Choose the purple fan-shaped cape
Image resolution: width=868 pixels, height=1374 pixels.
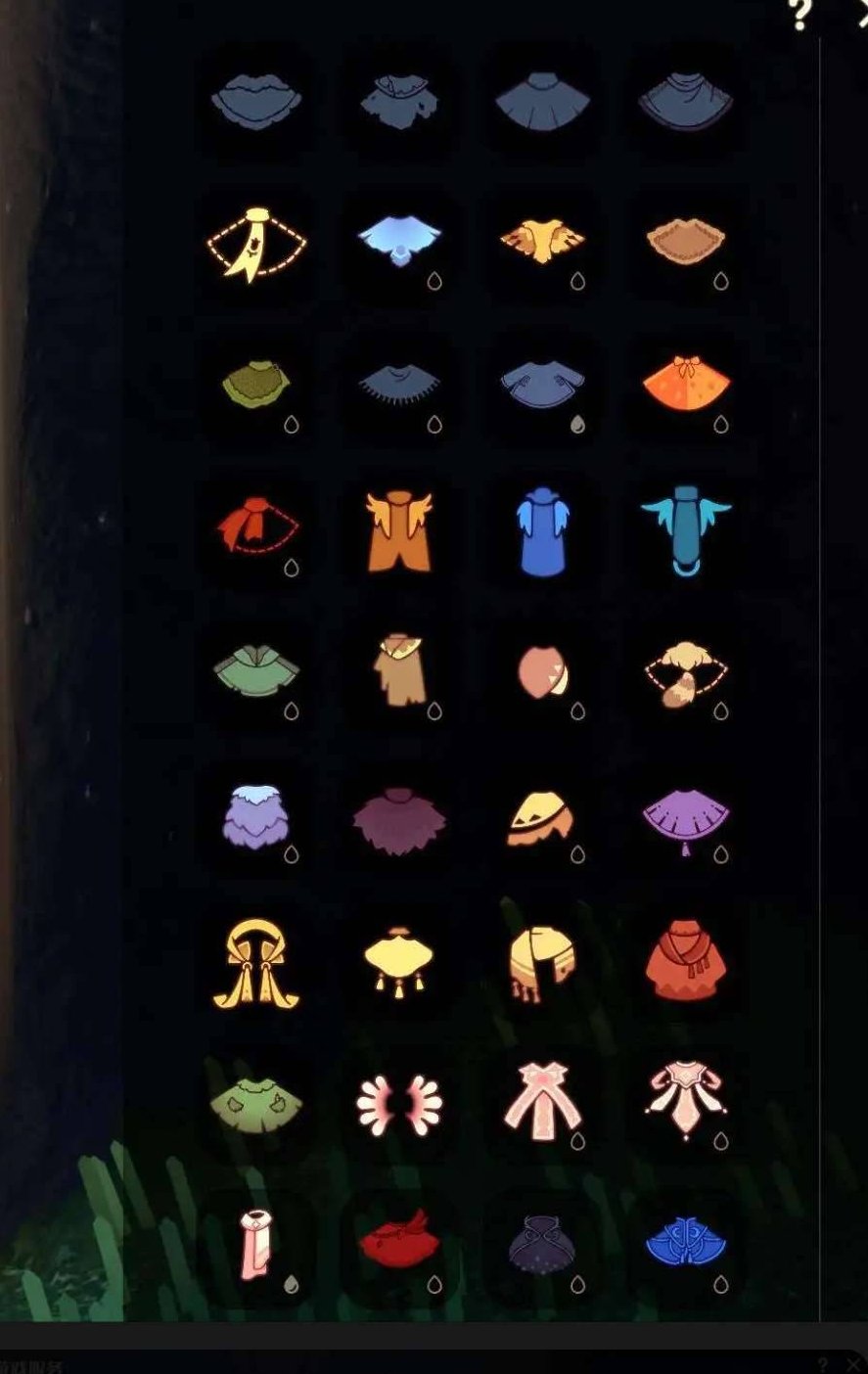[x=686, y=818]
